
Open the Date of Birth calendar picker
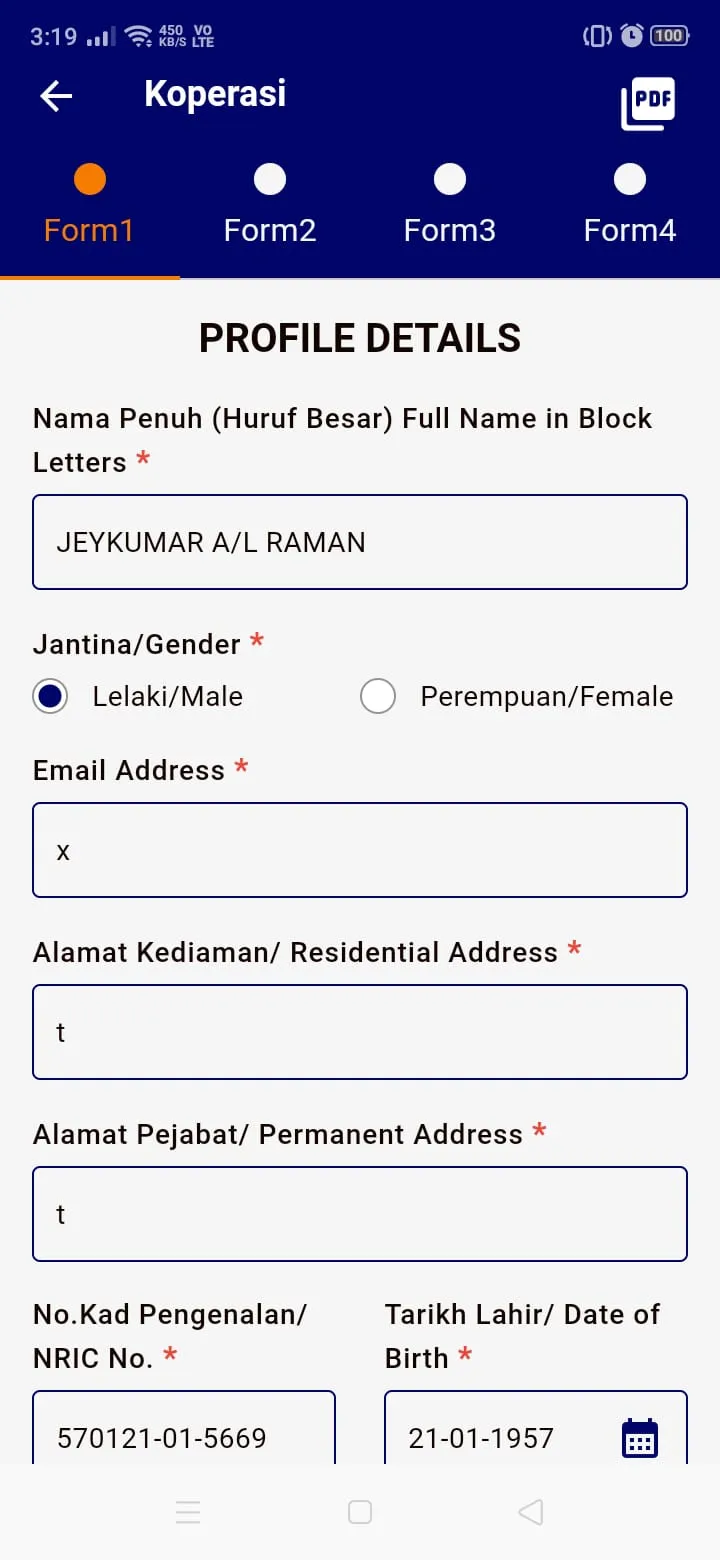tap(640, 1438)
